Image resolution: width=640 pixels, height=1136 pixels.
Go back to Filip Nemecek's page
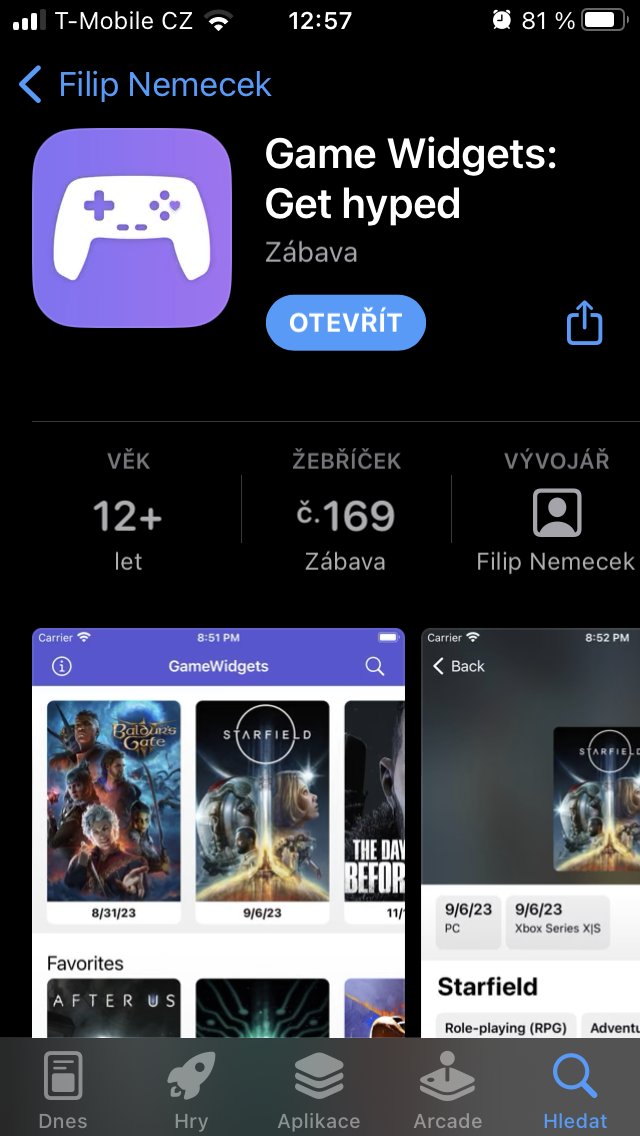pyautogui.click(x=145, y=85)
